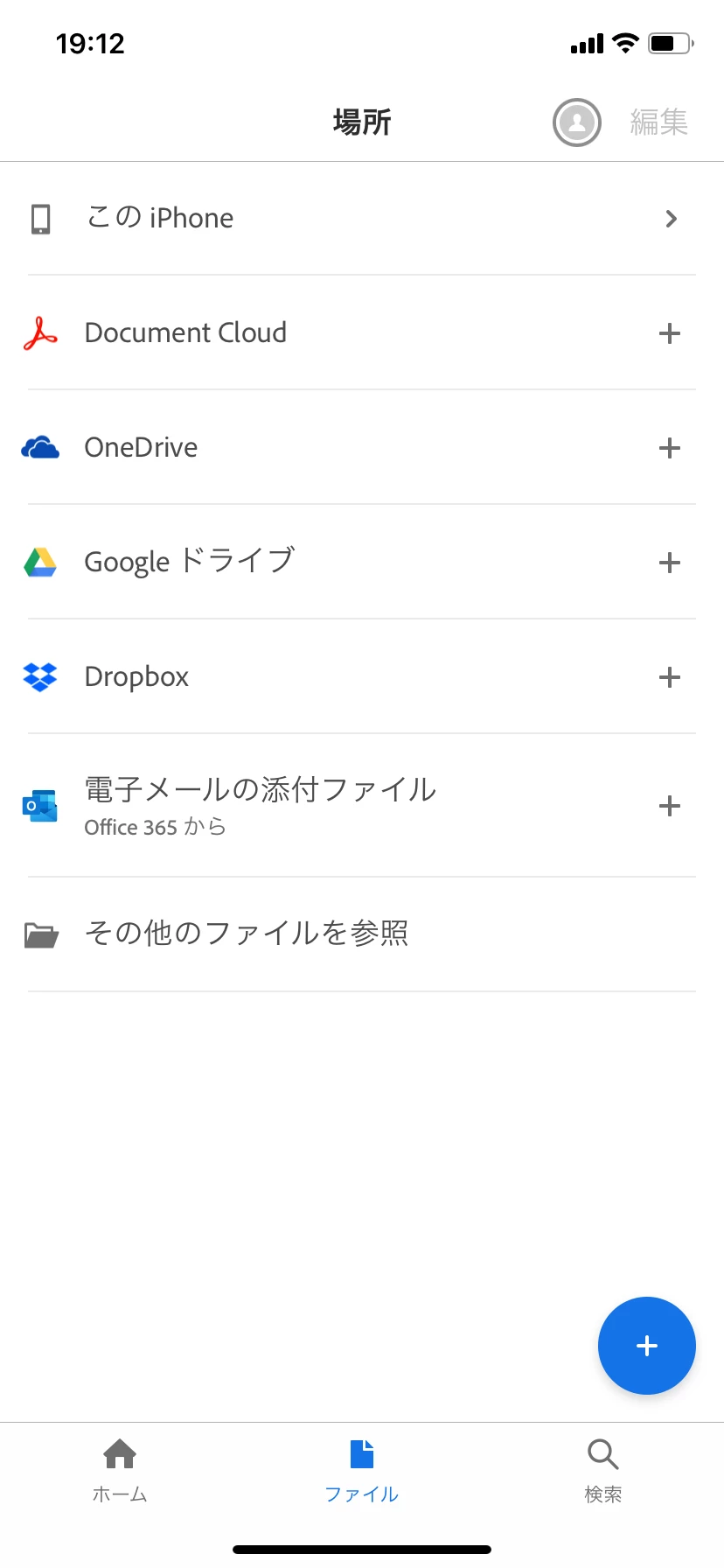Switch to the ホーム tab
724x1568 pixels.
[120, 1470]
